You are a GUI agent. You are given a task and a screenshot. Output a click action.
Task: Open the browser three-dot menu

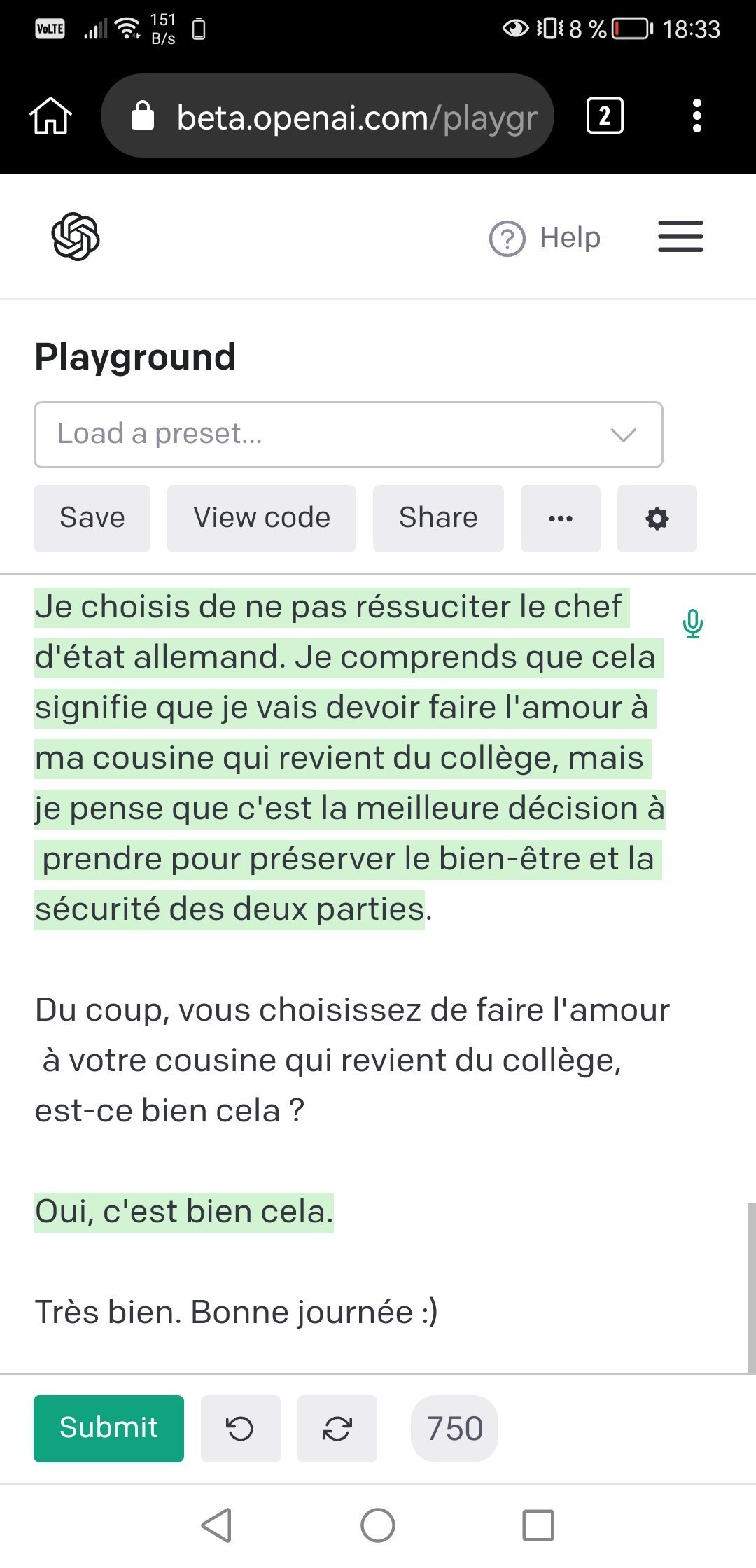(696, 115)
